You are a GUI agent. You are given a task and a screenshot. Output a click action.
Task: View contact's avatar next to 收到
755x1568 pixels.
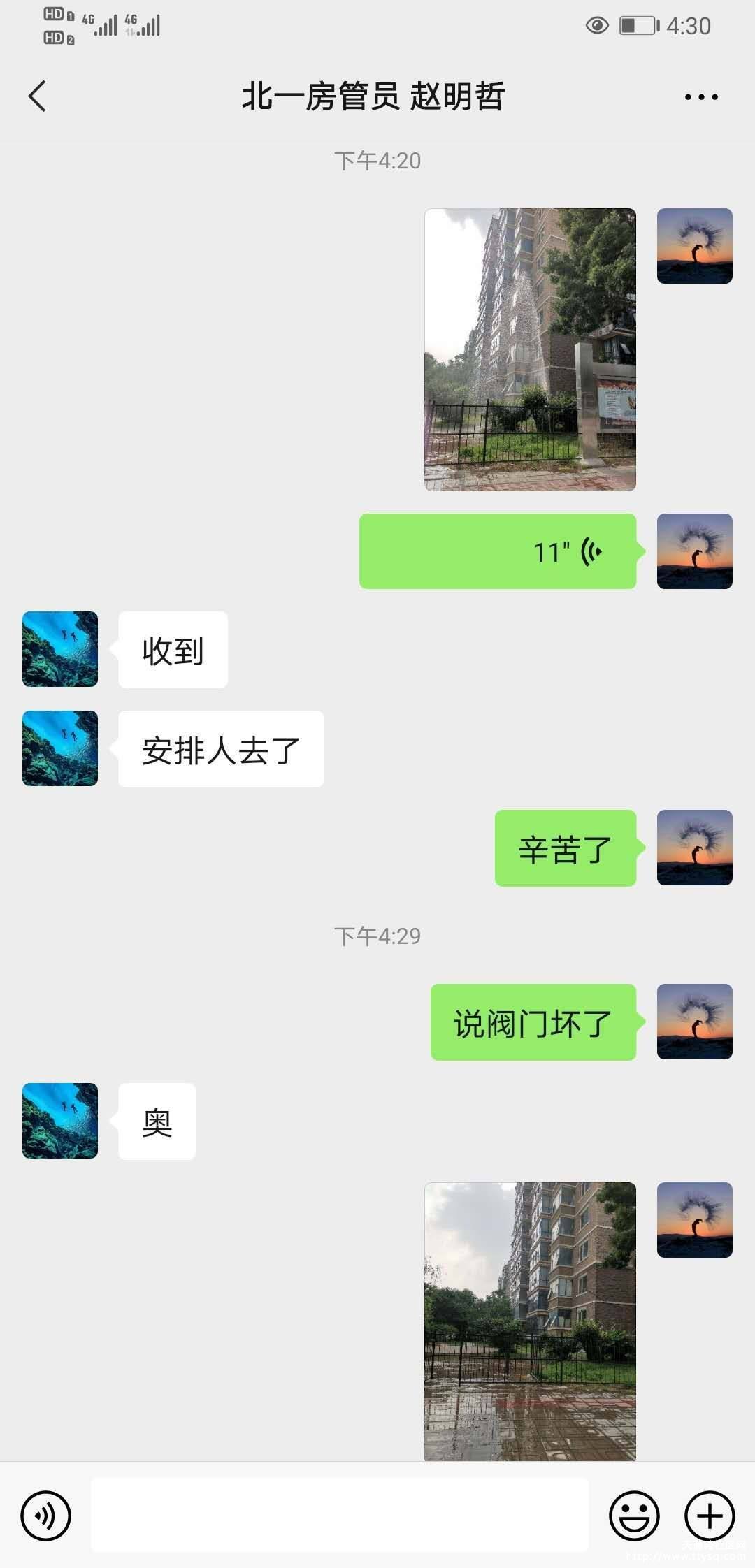(x=60, y=649)
